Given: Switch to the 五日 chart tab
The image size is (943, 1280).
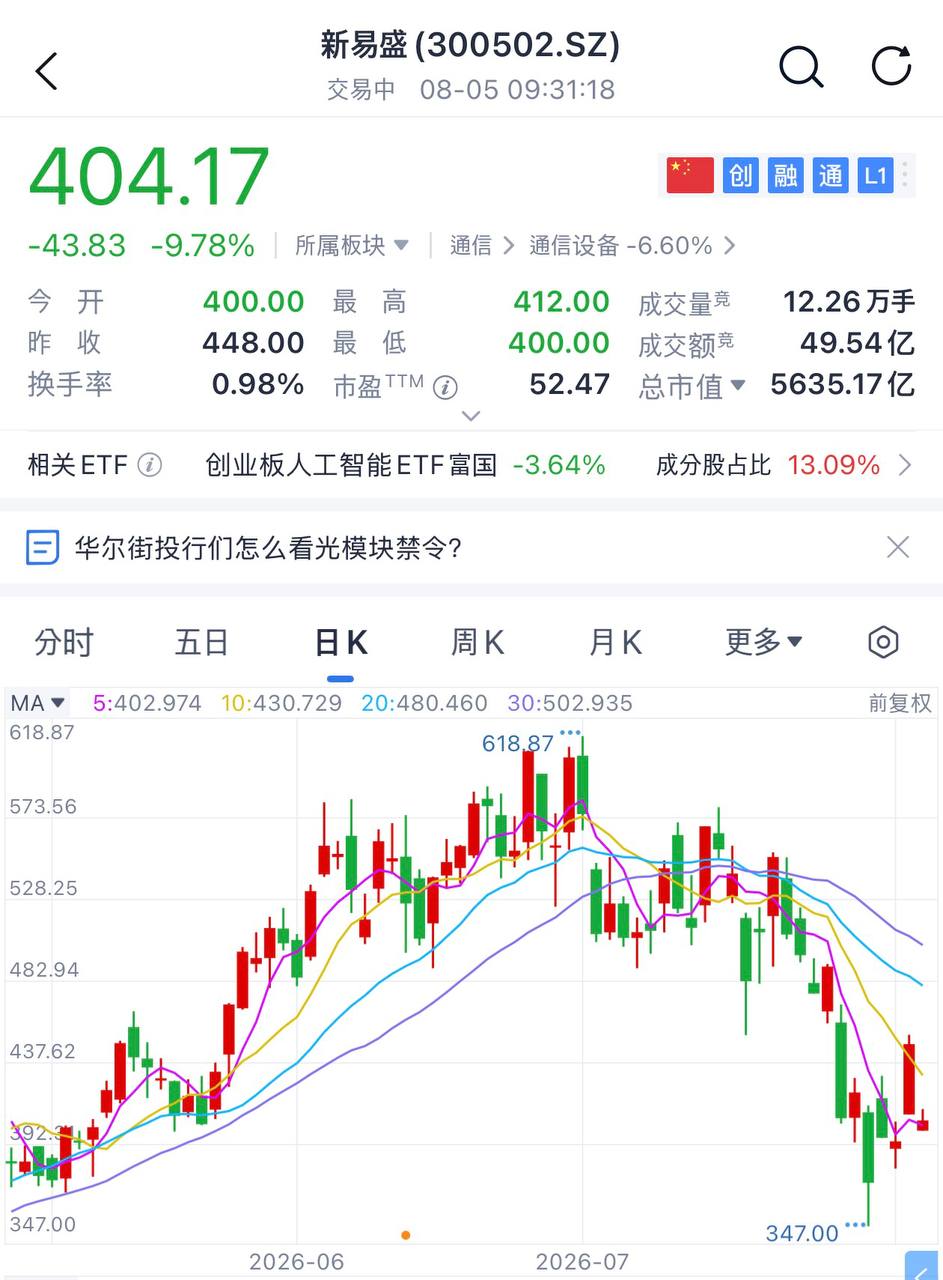Looking at the screenshot, I should pos(202,642).
